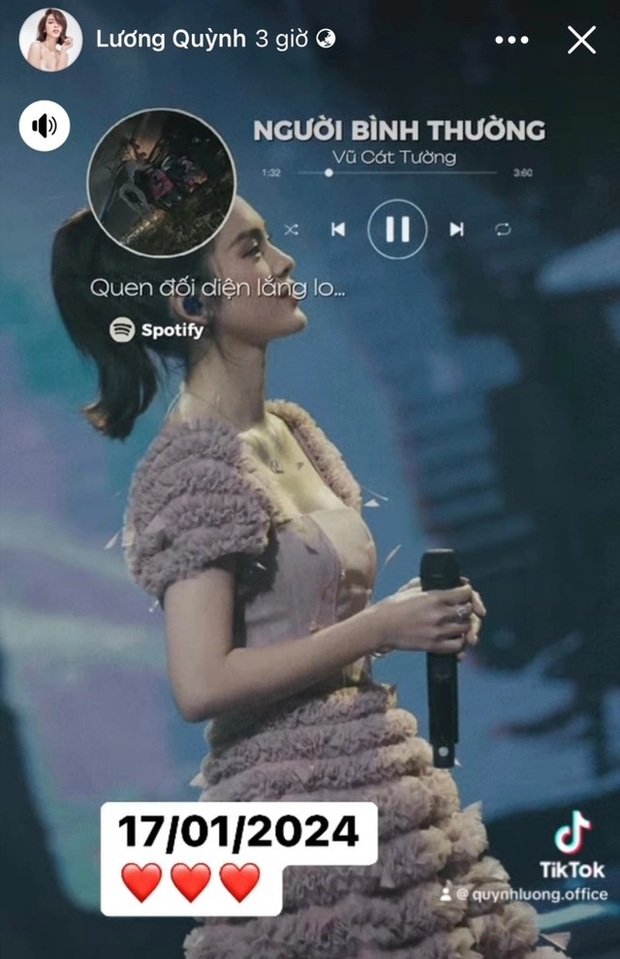This screenshot has width=620, height=959.
Task: Mute the story sound
Action: [x=44, y=126]
